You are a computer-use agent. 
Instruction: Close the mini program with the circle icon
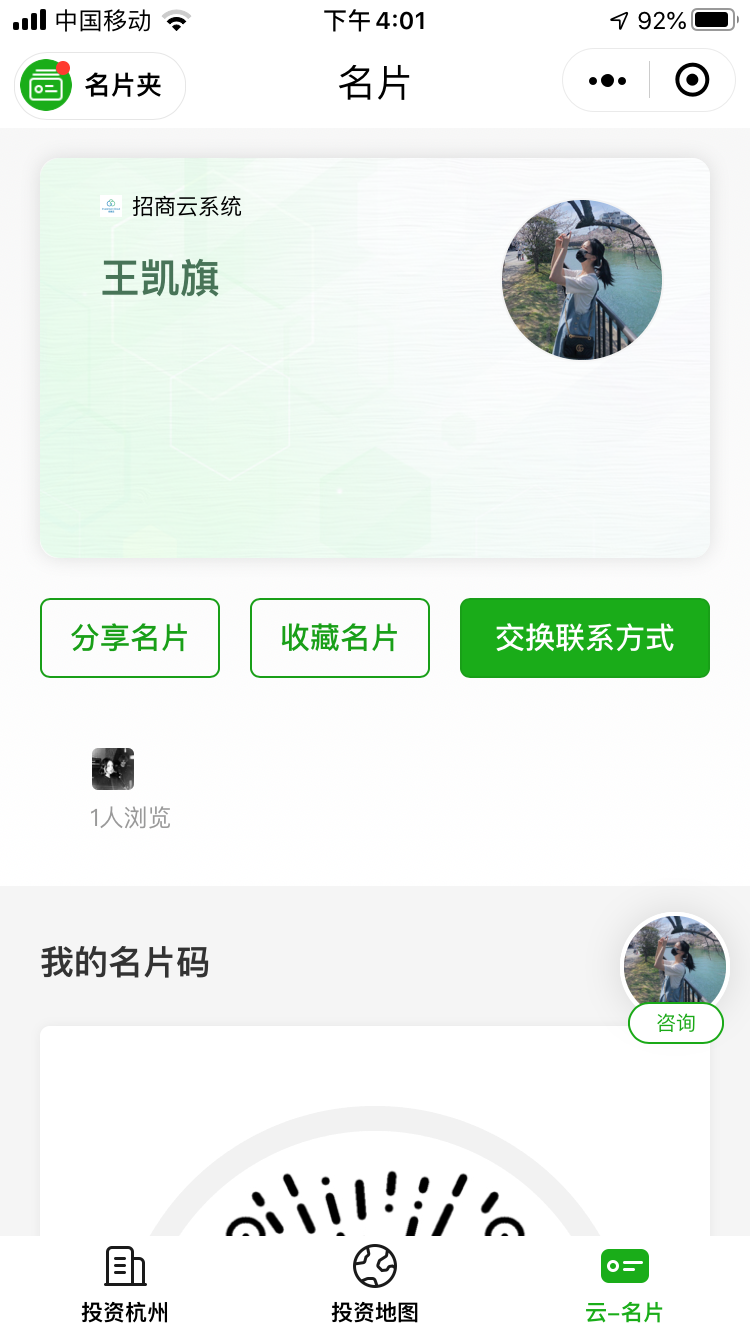click(x=692, y=81)
